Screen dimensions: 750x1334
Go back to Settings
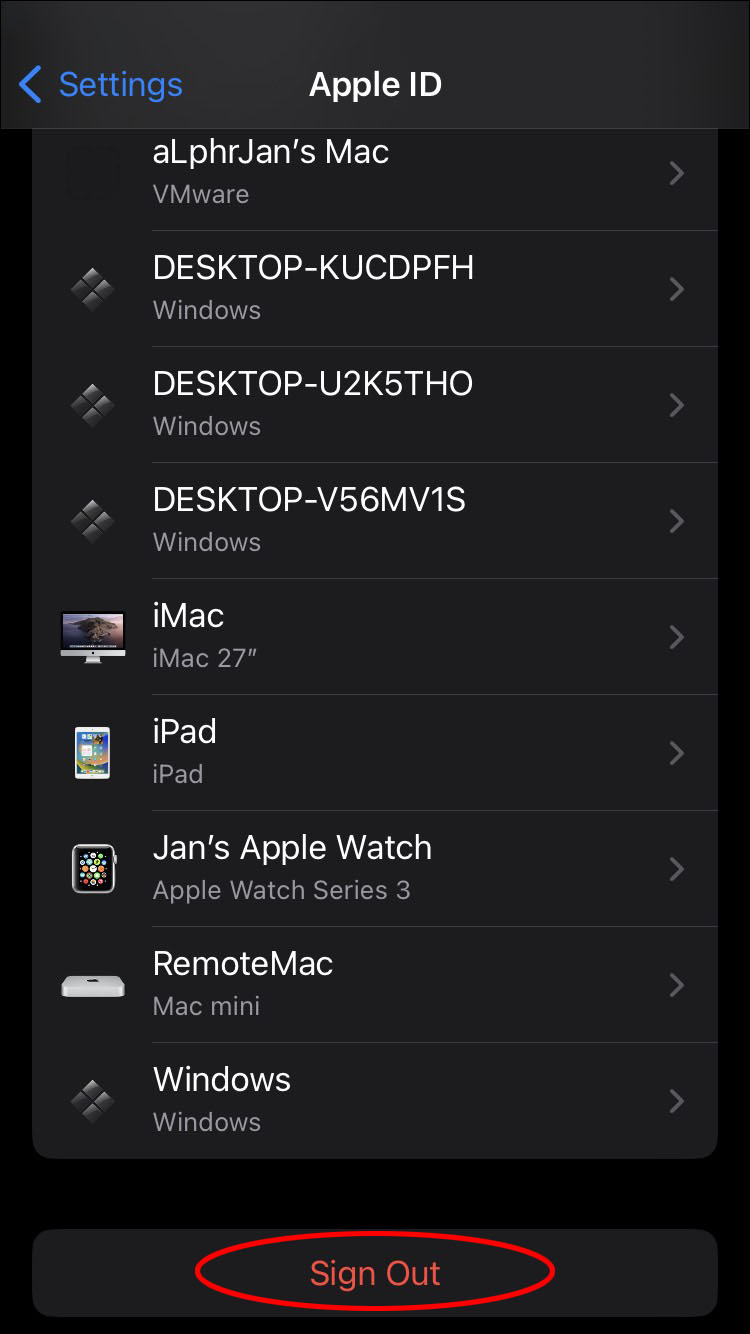pos(100,85)
